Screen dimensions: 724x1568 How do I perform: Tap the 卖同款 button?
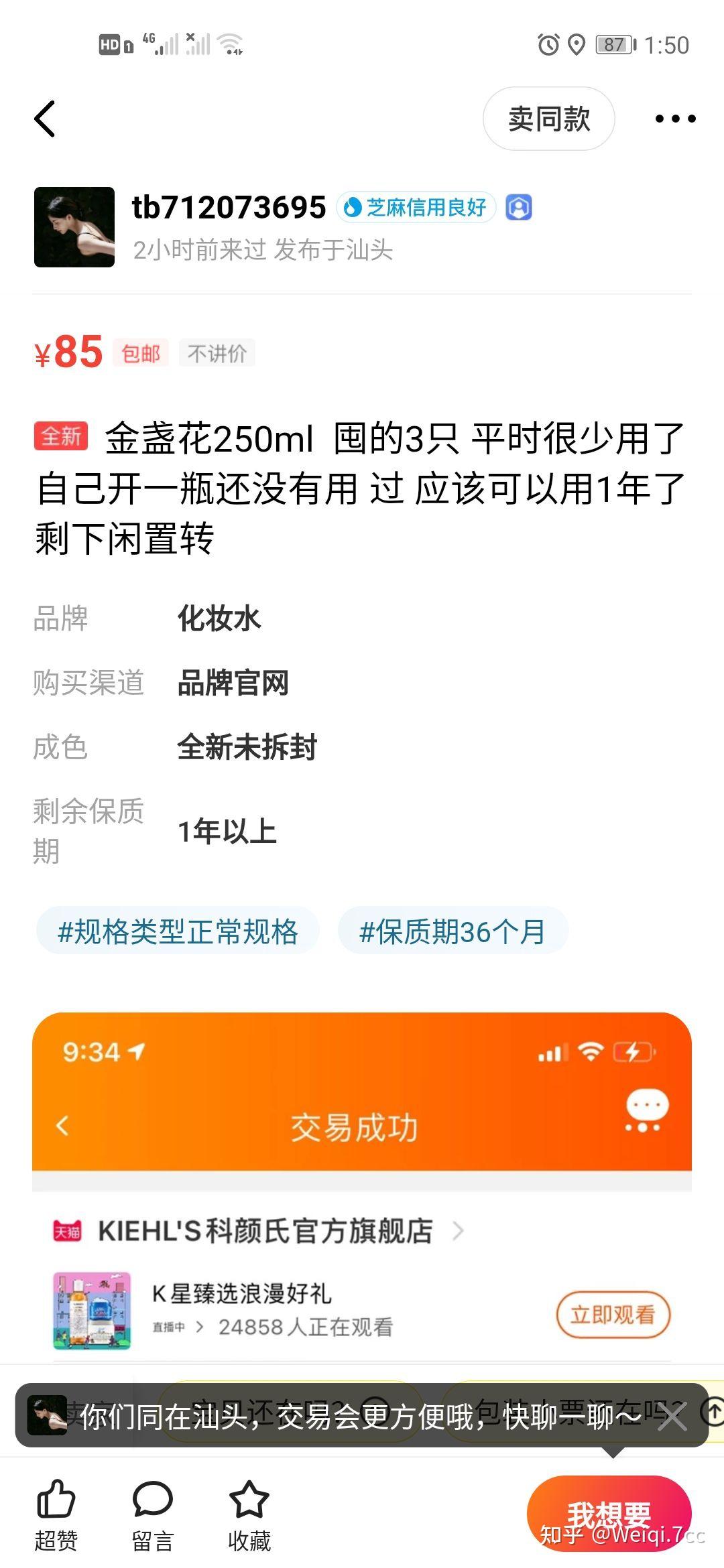click(x=548, y=119)
